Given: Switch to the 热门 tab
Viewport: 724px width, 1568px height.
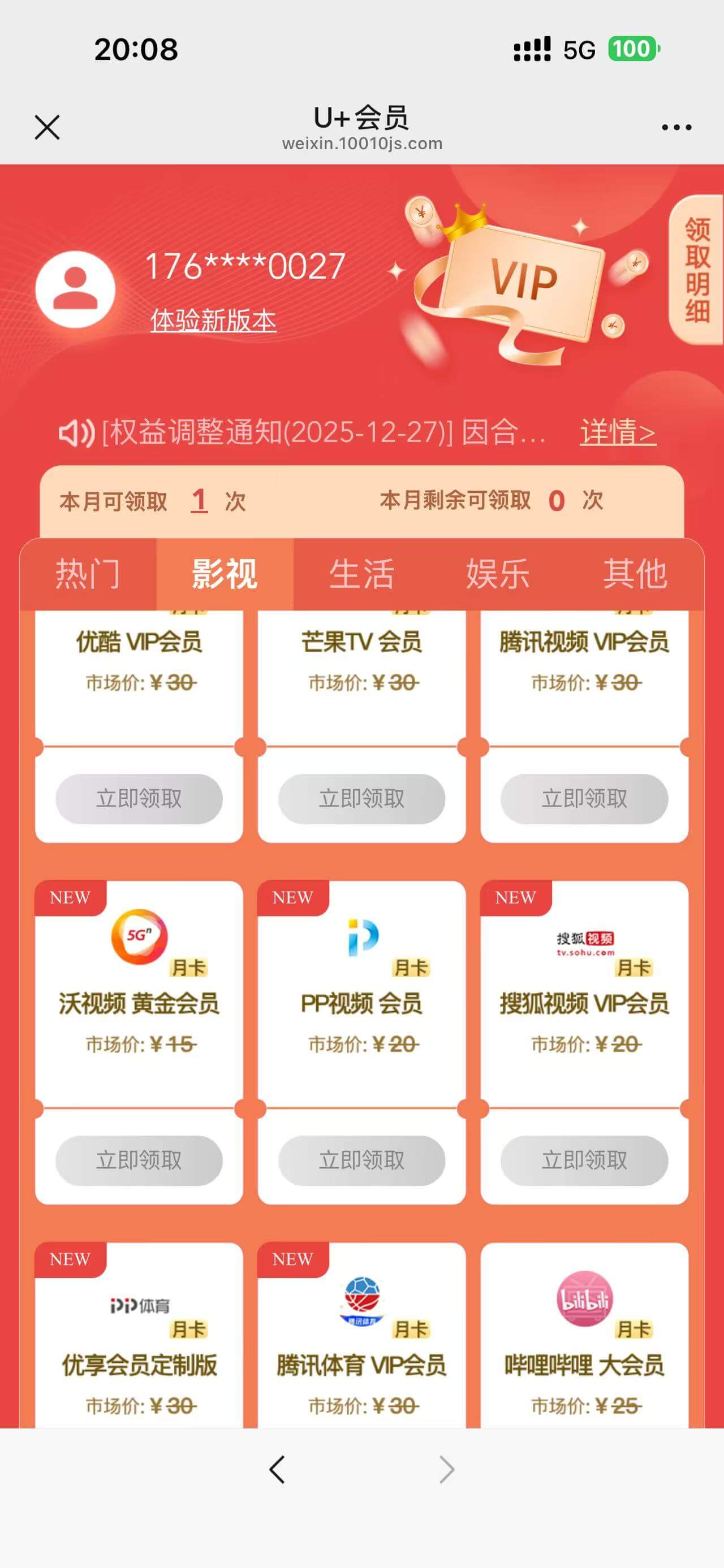Looking at the screenshot, I should pyautogui.click(x=88, y=574).
